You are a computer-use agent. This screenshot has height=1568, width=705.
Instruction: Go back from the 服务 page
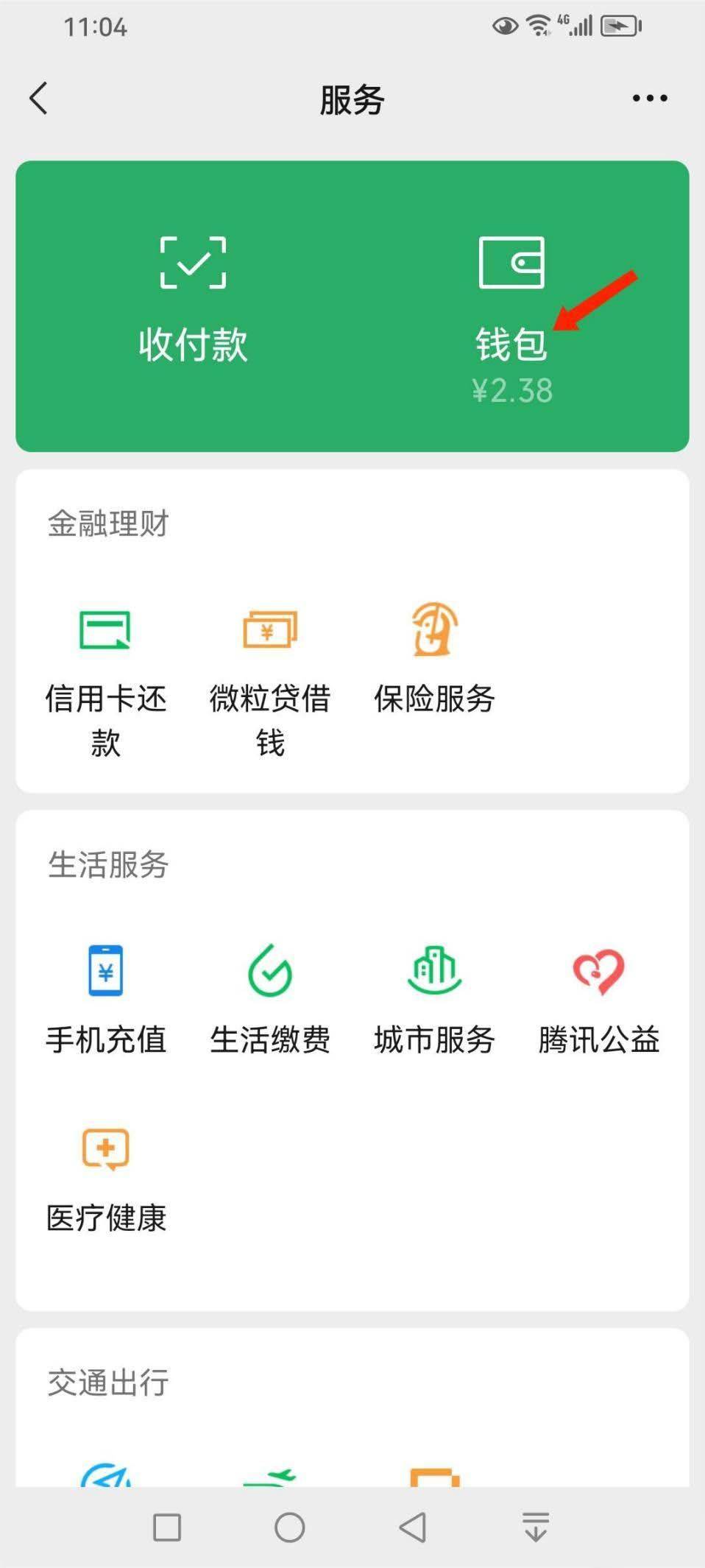coord(38,99)
